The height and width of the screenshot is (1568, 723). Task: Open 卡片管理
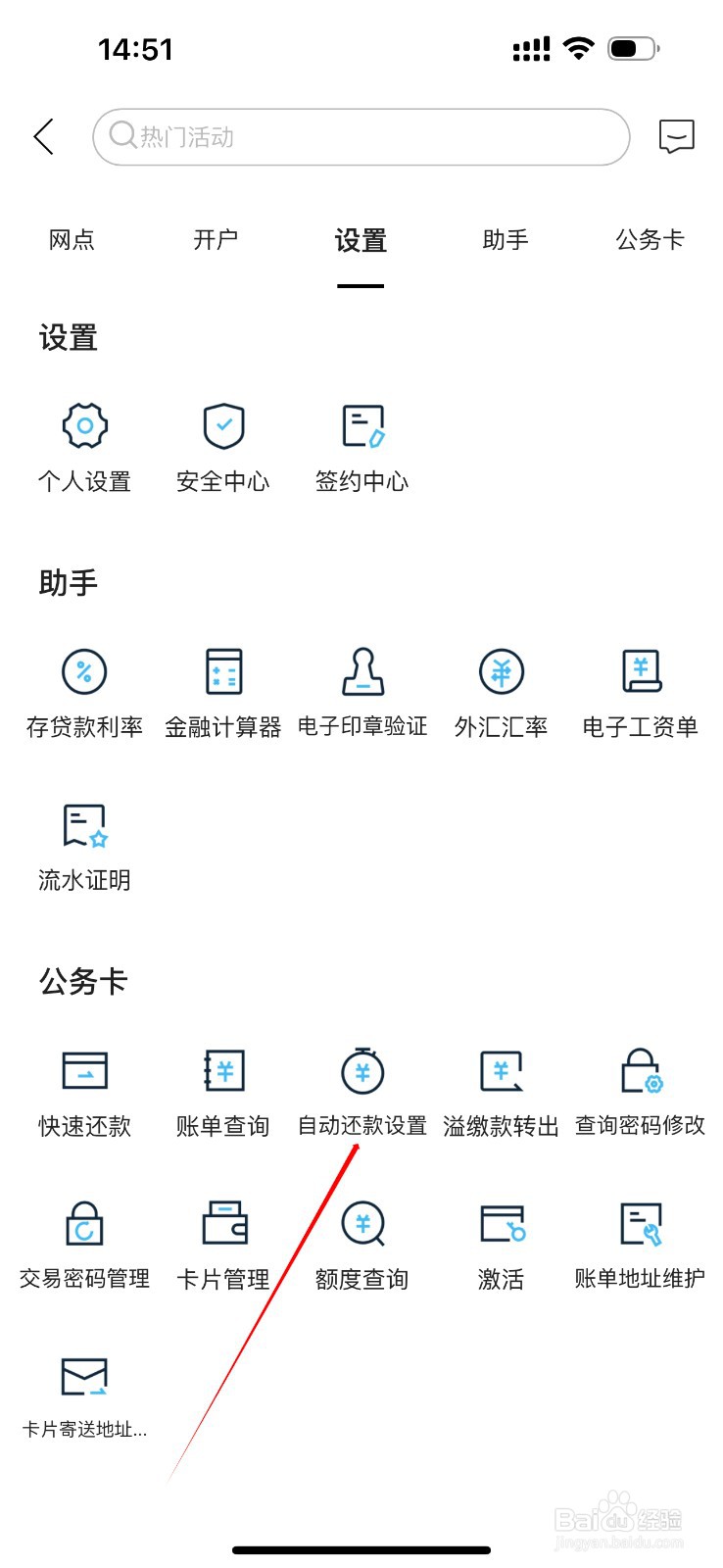tap(223, 1247)
